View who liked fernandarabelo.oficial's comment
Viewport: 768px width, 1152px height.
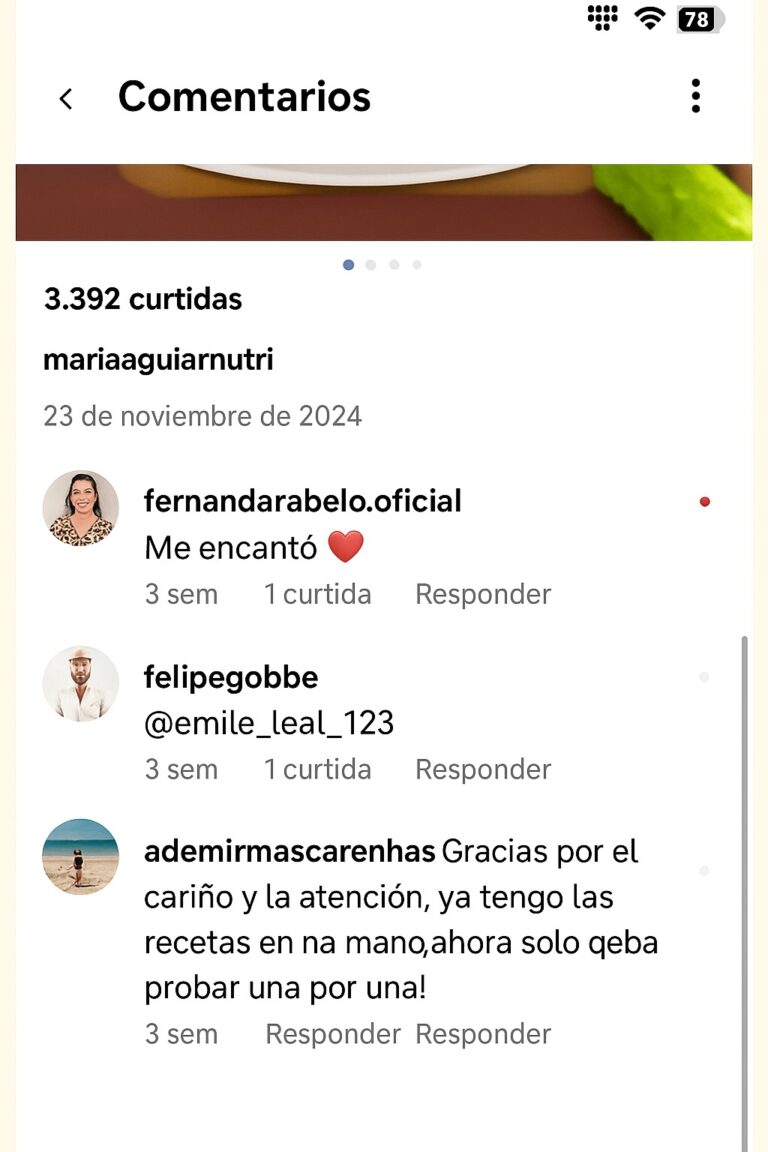click(317, 594)
